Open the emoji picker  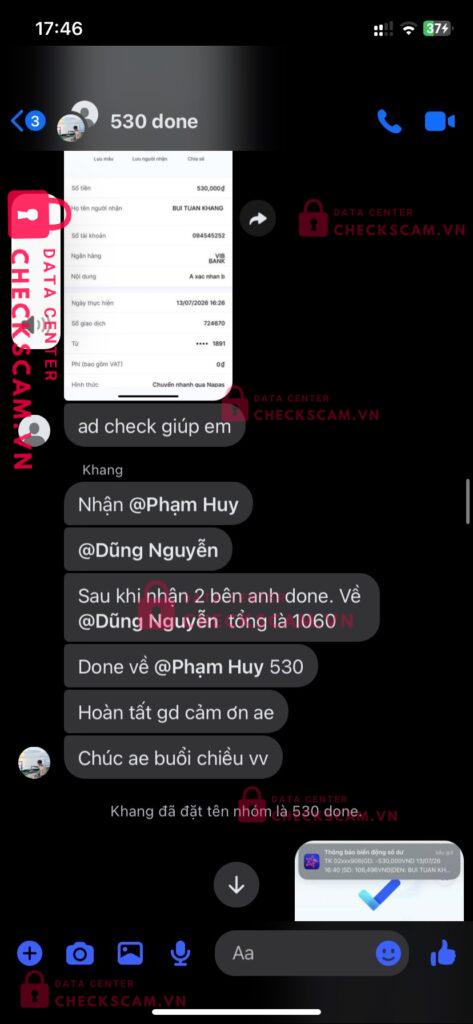[388, 953]
